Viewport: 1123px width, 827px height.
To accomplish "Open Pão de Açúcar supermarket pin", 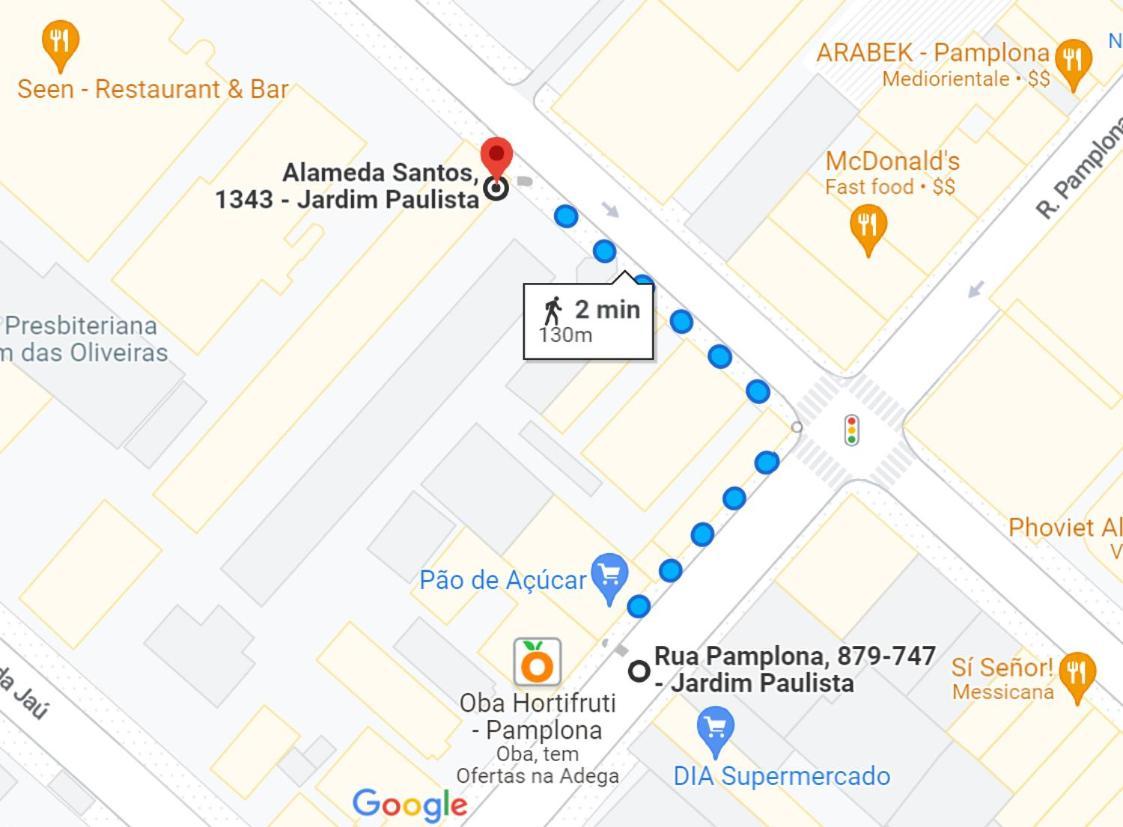I will click(609, 576).
